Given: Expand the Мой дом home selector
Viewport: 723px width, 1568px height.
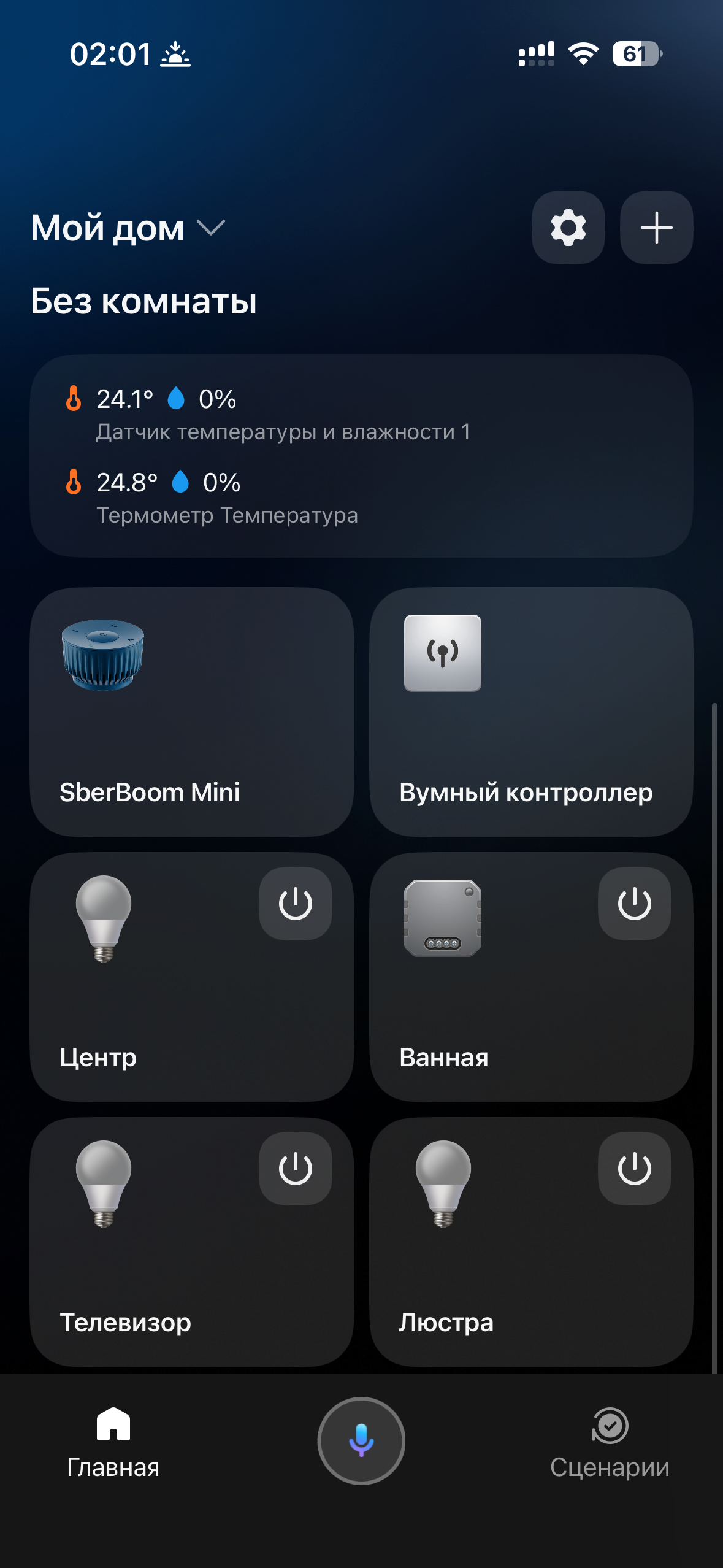Looking at the screenshot, I should pyautogui.click(x=129, y=228).
